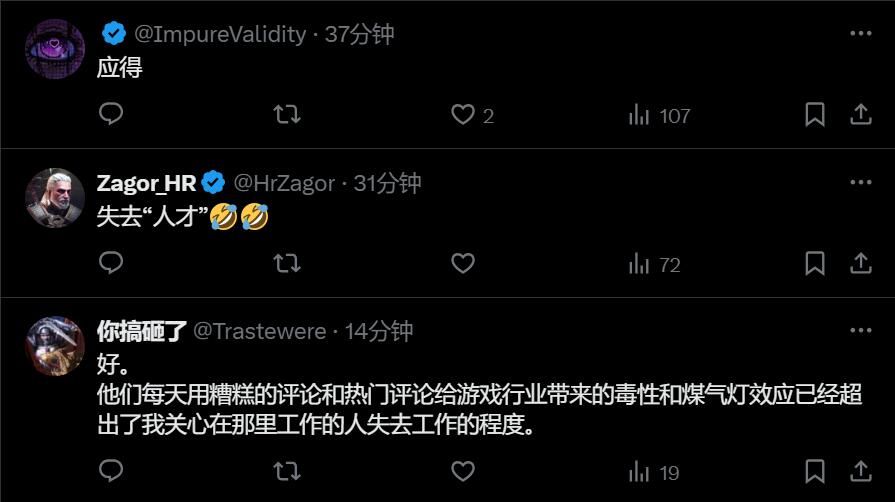Open overflow menu on ImpureValidity's tweet

pos(860,33)
